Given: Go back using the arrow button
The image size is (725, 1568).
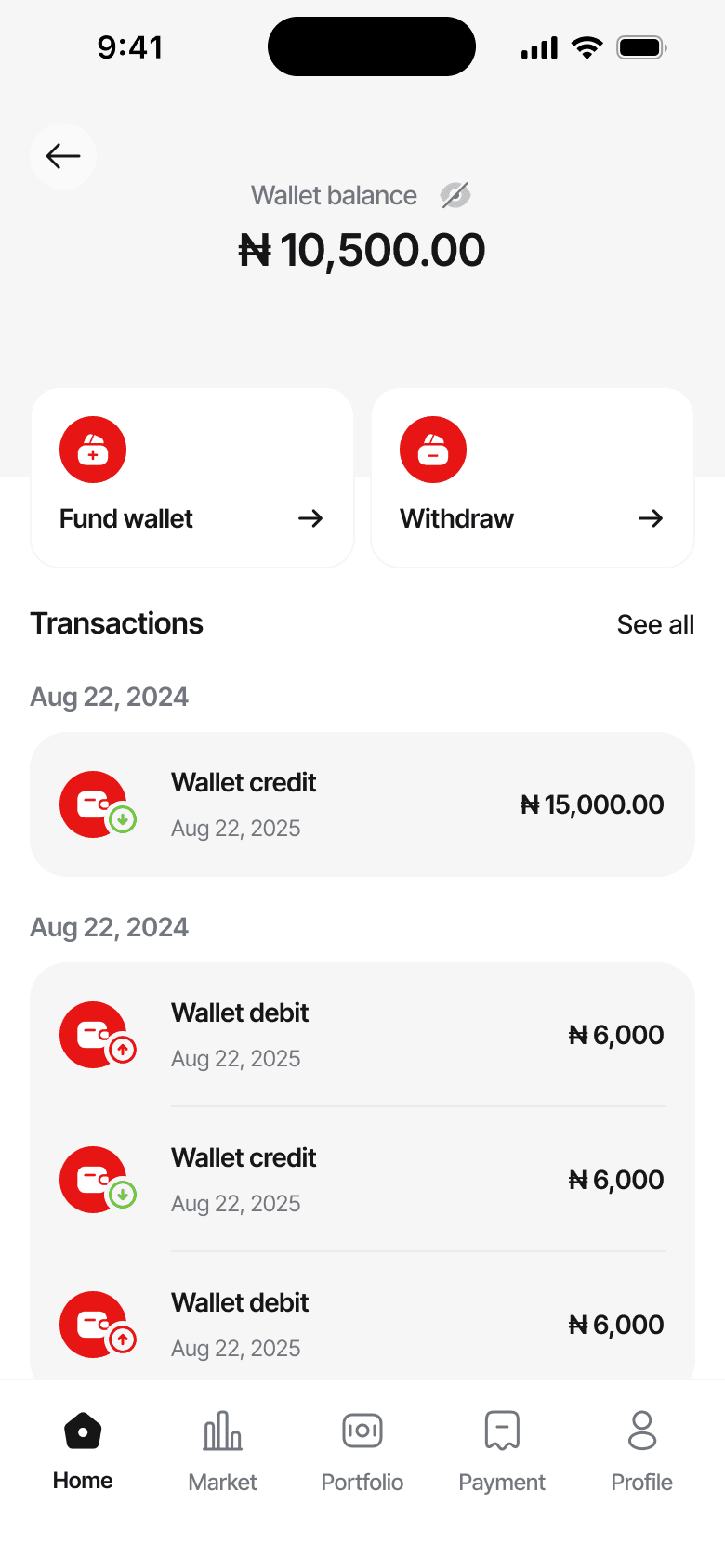Looking at the screenshot, I should tap(63, 156).
